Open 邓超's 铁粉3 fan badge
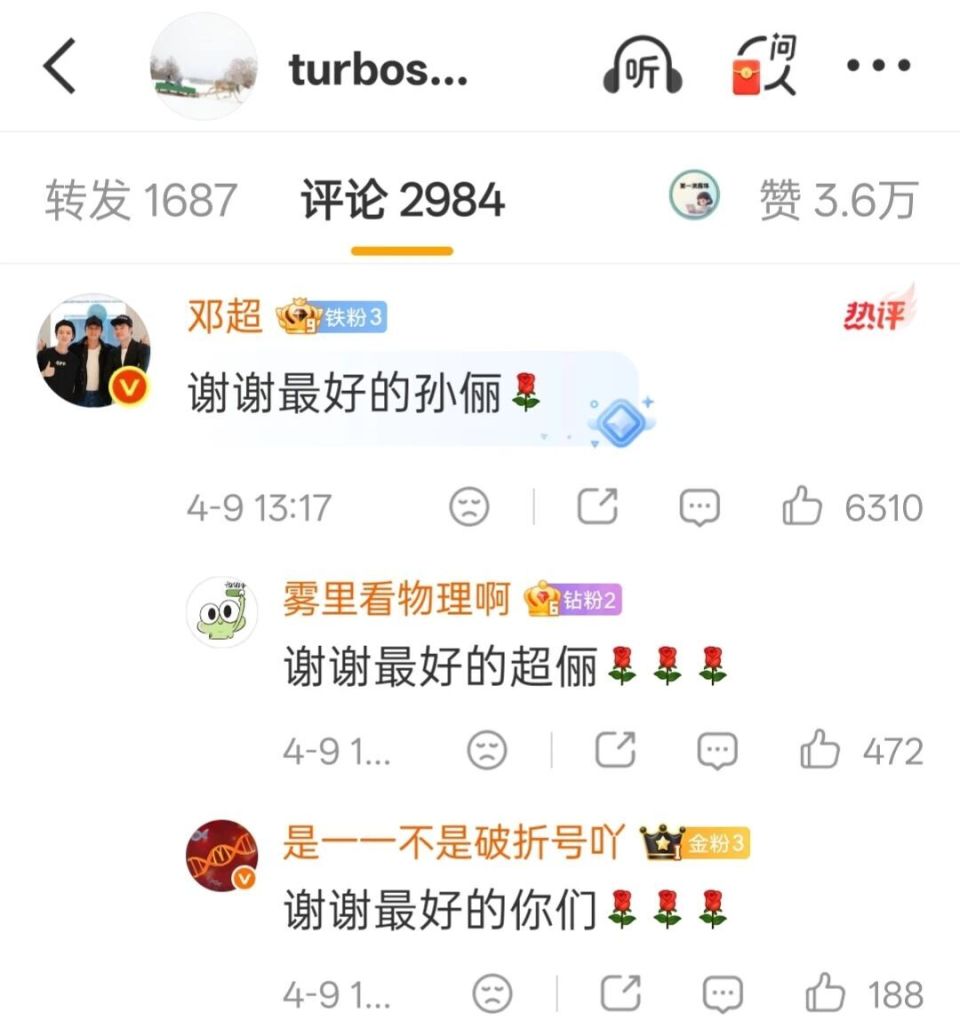 point(335,318)
